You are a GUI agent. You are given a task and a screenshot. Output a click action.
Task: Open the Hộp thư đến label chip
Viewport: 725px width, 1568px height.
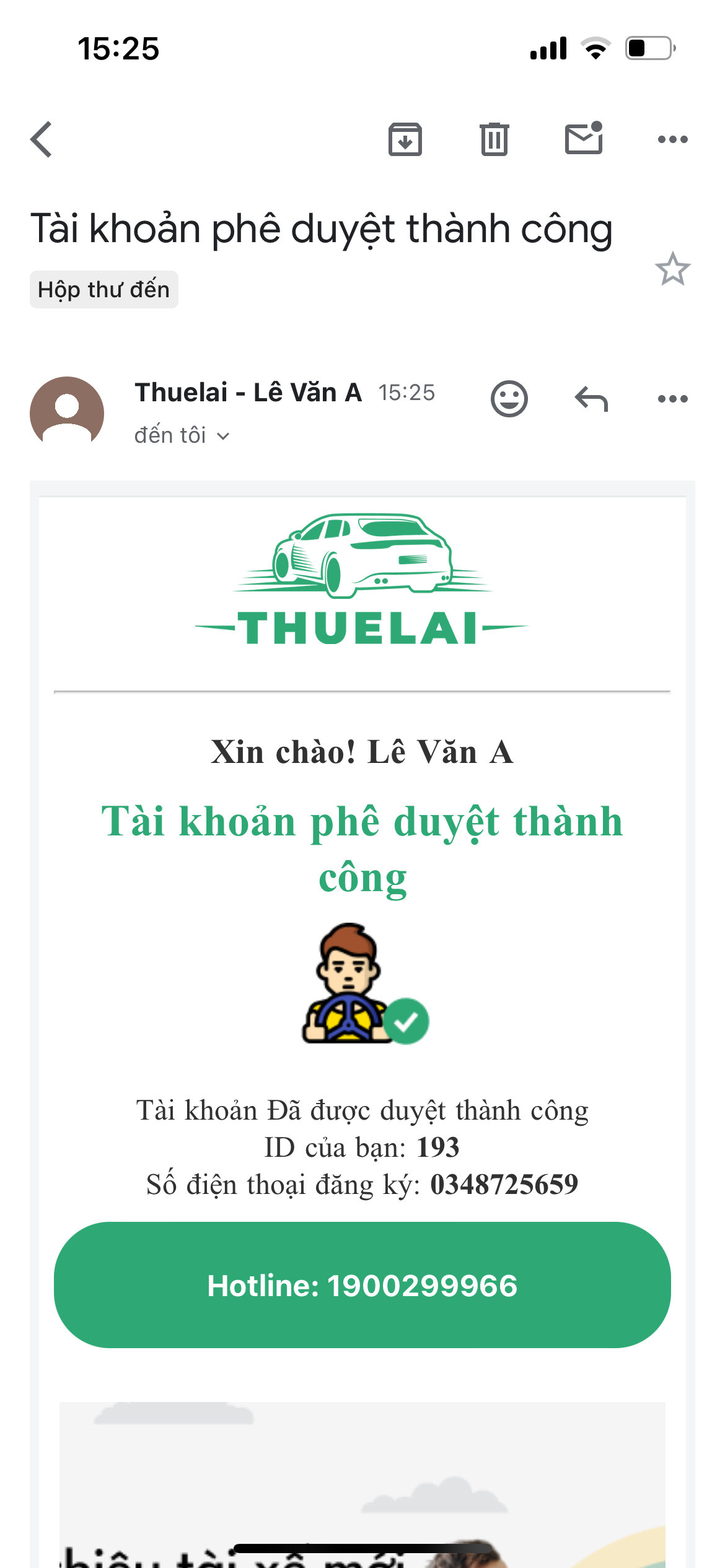click(x=103, y=289)
